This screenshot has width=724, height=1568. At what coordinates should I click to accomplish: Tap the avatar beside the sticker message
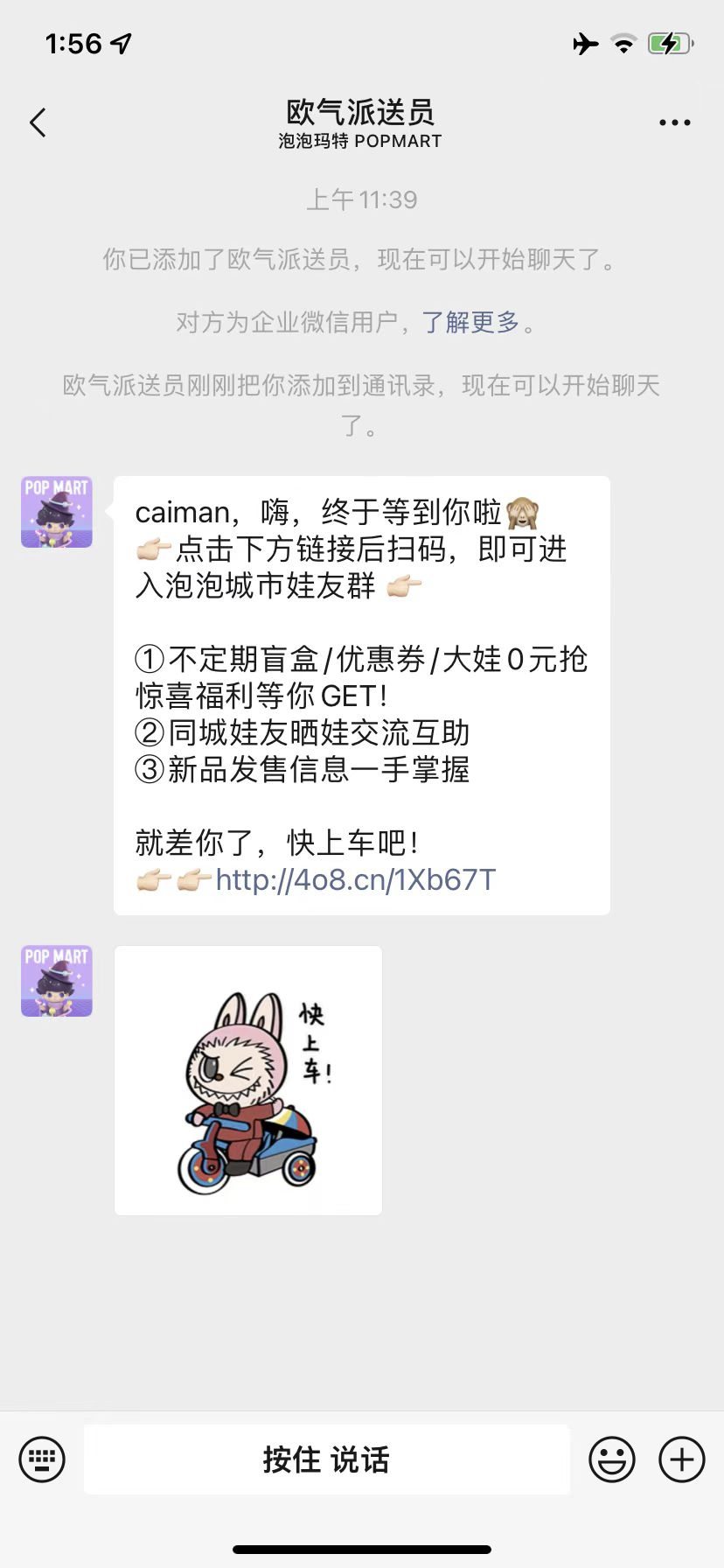coord(57,981)
